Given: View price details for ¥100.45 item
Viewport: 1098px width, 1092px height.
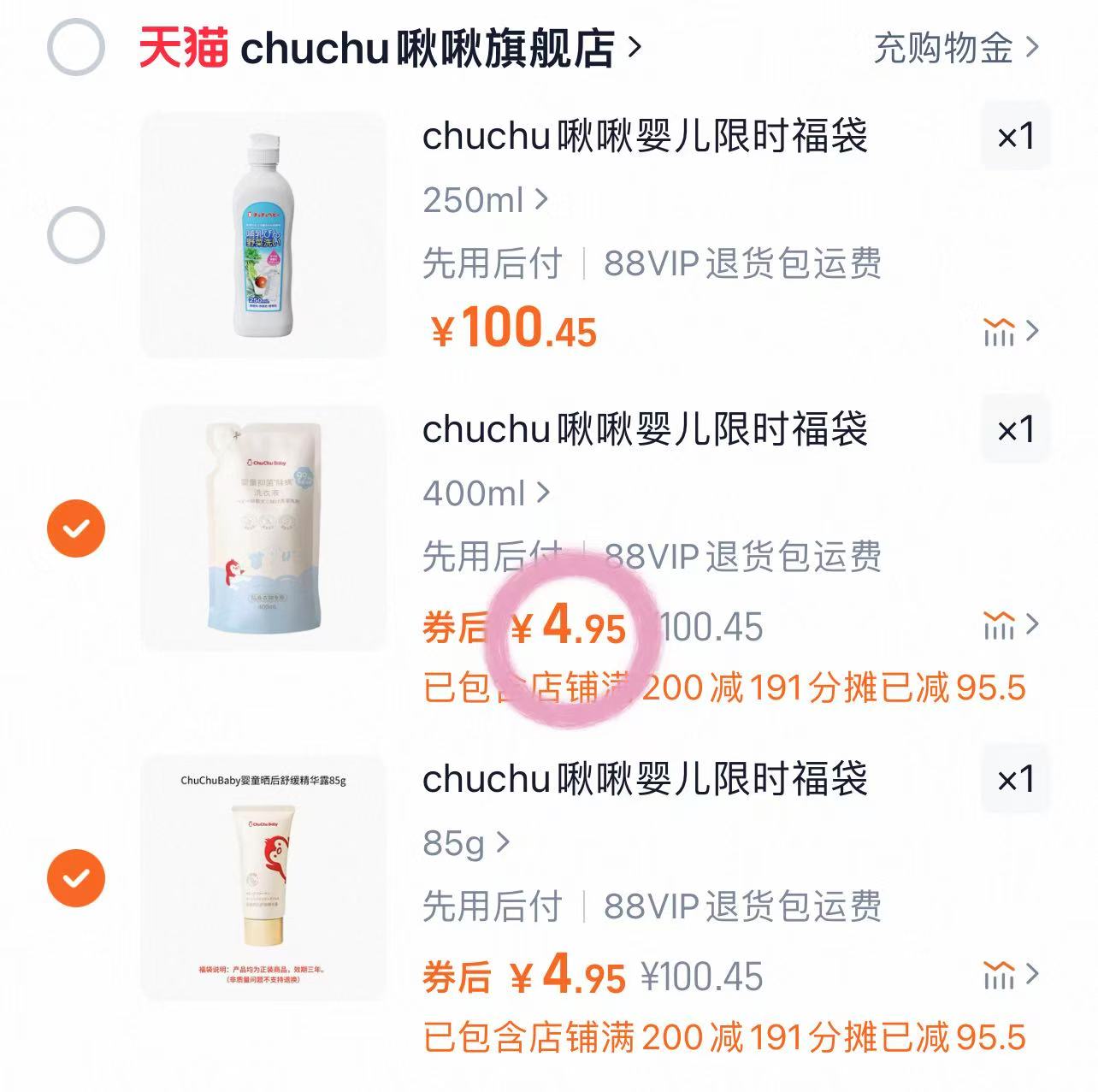Looking at the screenshot, I should (x=1011, y=331).
